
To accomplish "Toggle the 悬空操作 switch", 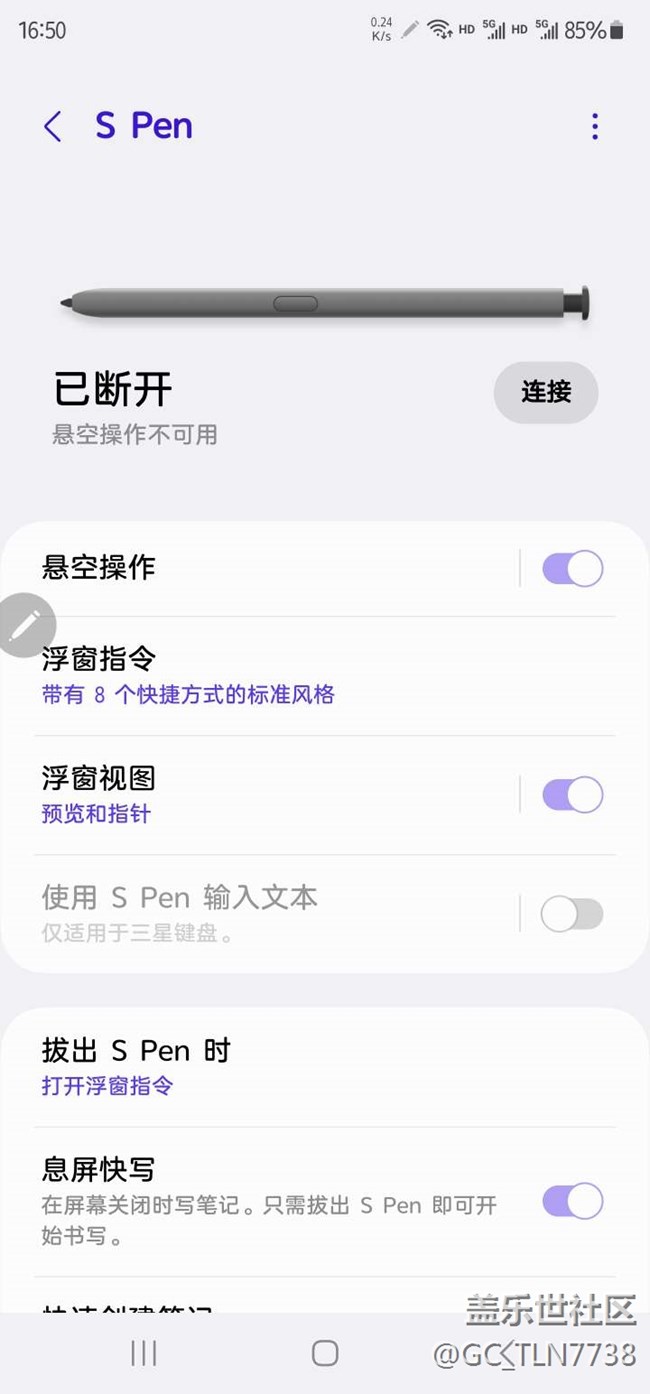I will point(572,569).
